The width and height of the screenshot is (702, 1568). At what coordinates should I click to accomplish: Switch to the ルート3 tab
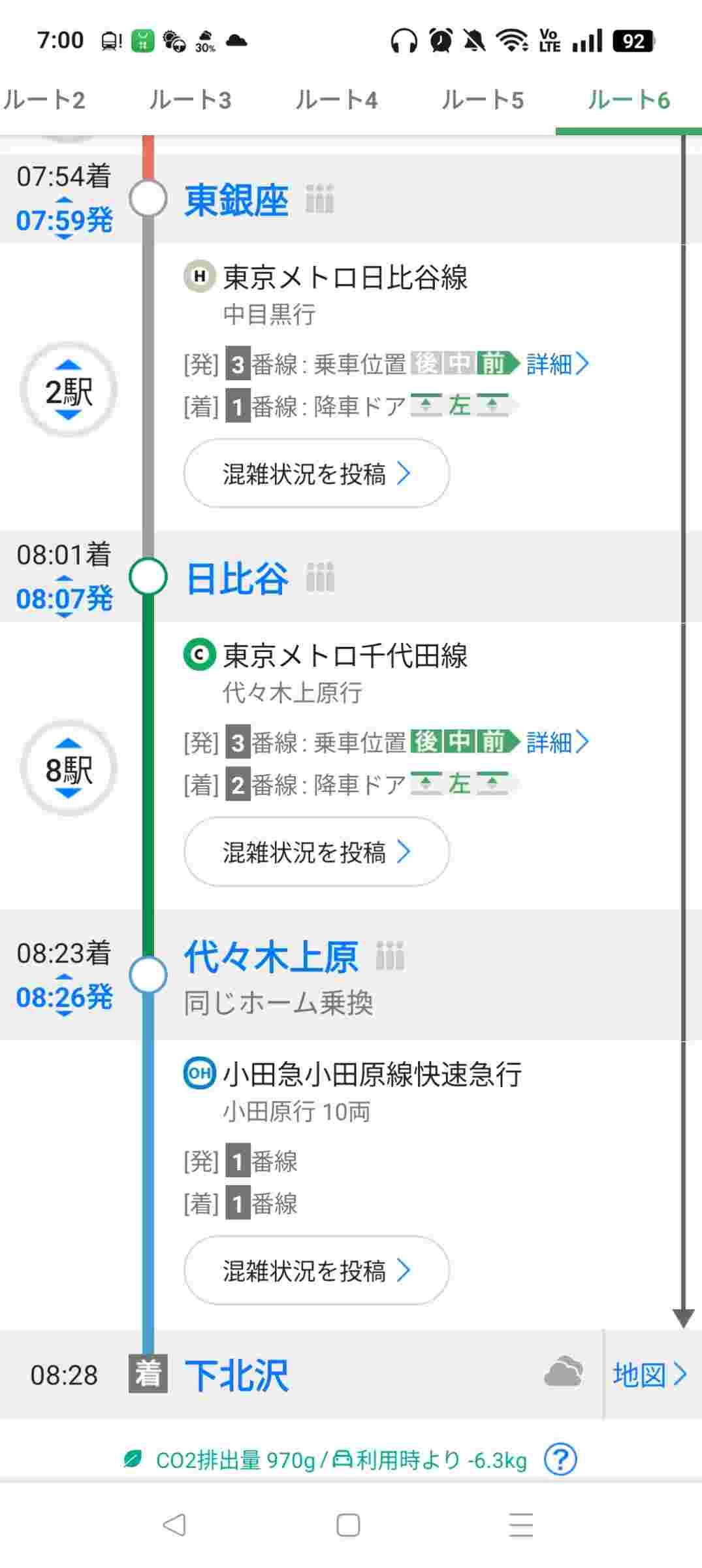pyautogui.click(x=190, y=100)
